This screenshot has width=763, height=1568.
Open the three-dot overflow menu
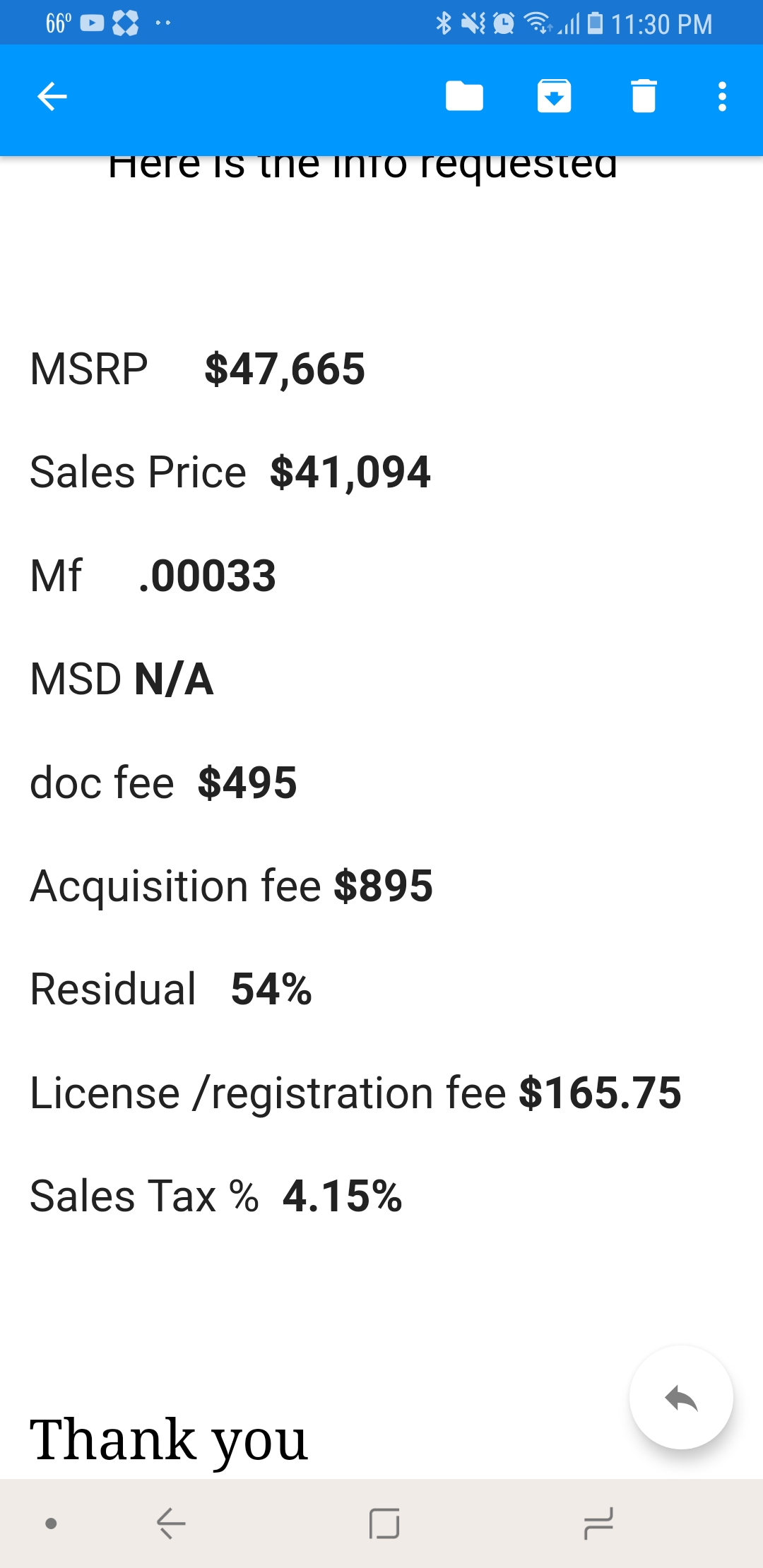pos(722,97)
